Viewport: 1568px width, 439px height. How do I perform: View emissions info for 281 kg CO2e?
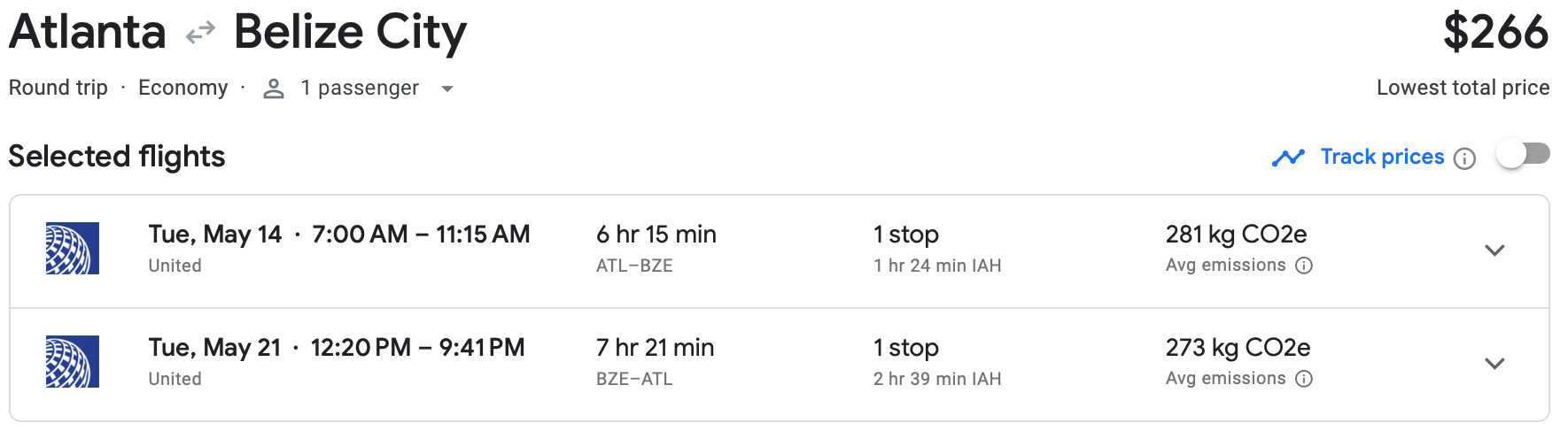[1304, 266]
